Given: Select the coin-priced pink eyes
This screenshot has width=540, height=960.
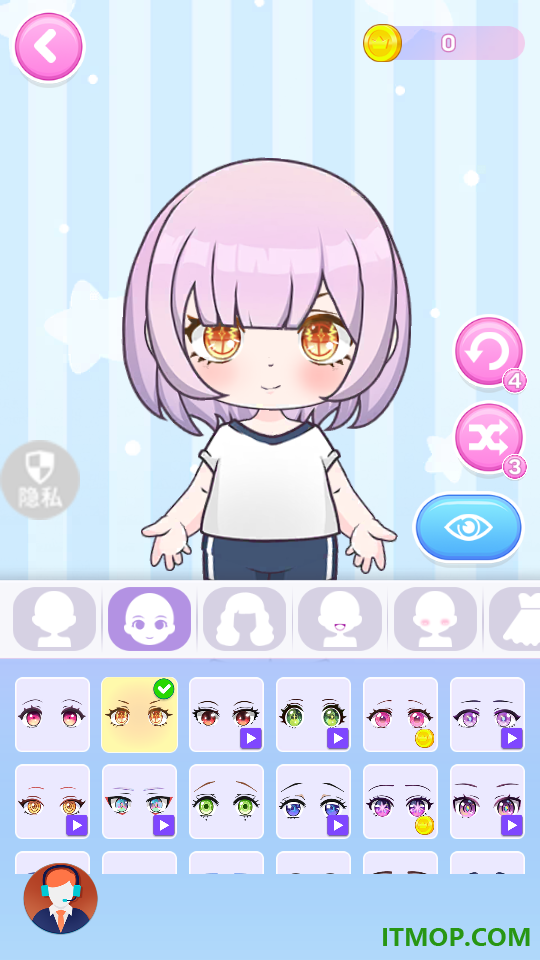Looking at the screenshot, I should coord(400,714).
